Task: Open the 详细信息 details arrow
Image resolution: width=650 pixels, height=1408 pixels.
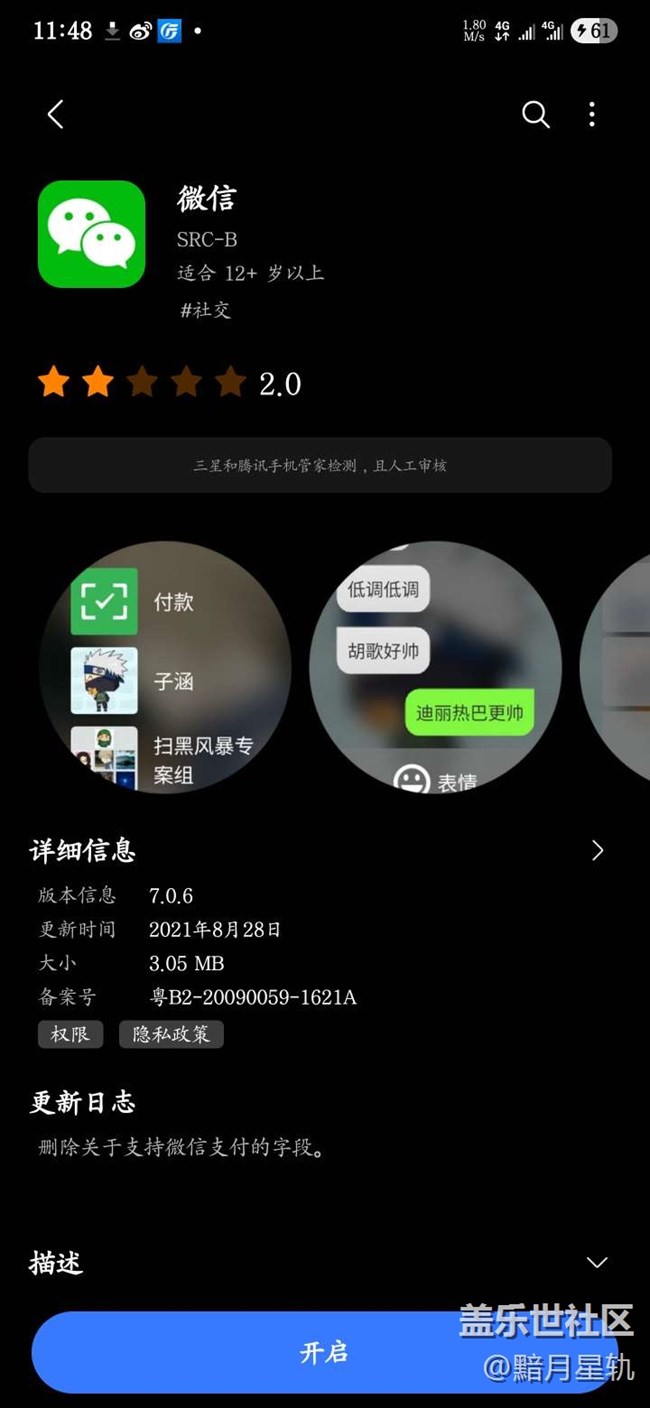Action: [x=597, y=851]
